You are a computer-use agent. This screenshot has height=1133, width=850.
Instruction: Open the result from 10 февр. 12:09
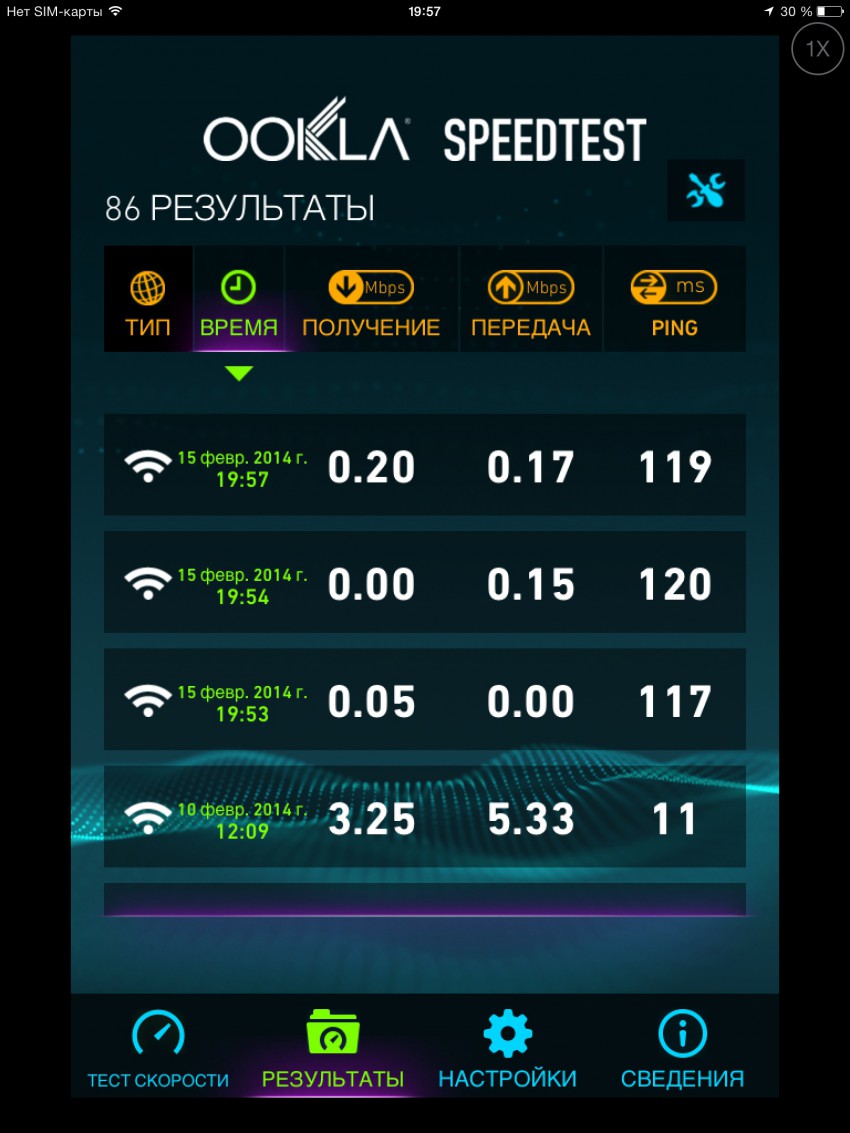click(x=424, y=818)
